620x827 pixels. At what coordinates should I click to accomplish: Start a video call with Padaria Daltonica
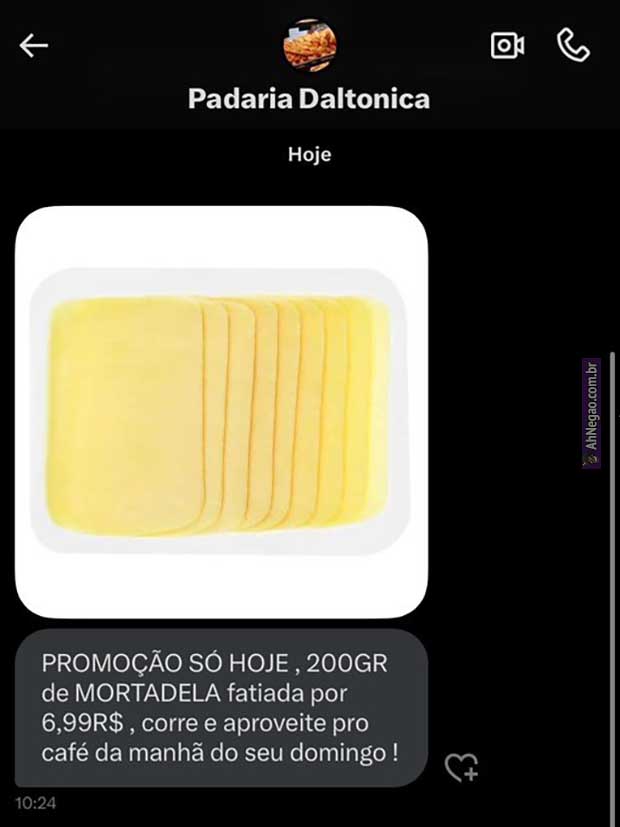tap(507, 45)
